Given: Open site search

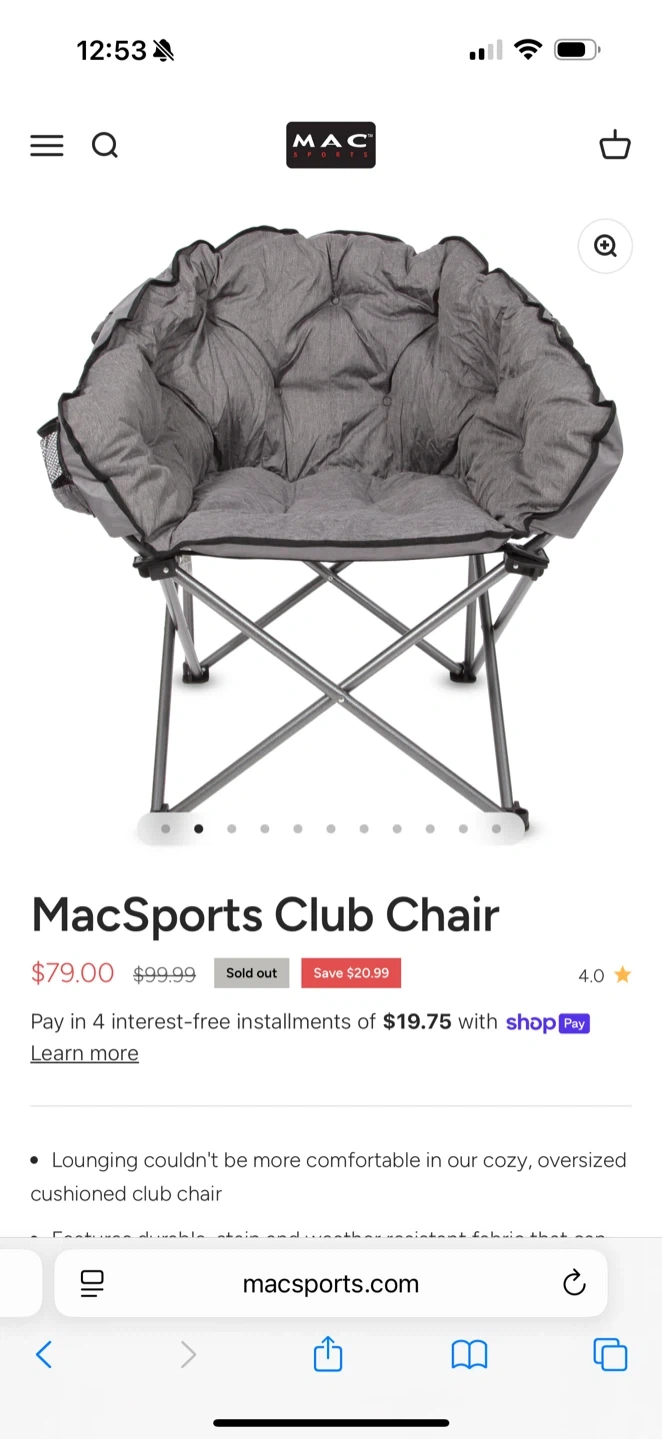Looking at the screenshot, I should pyautogui.click(x=105, y=146).
